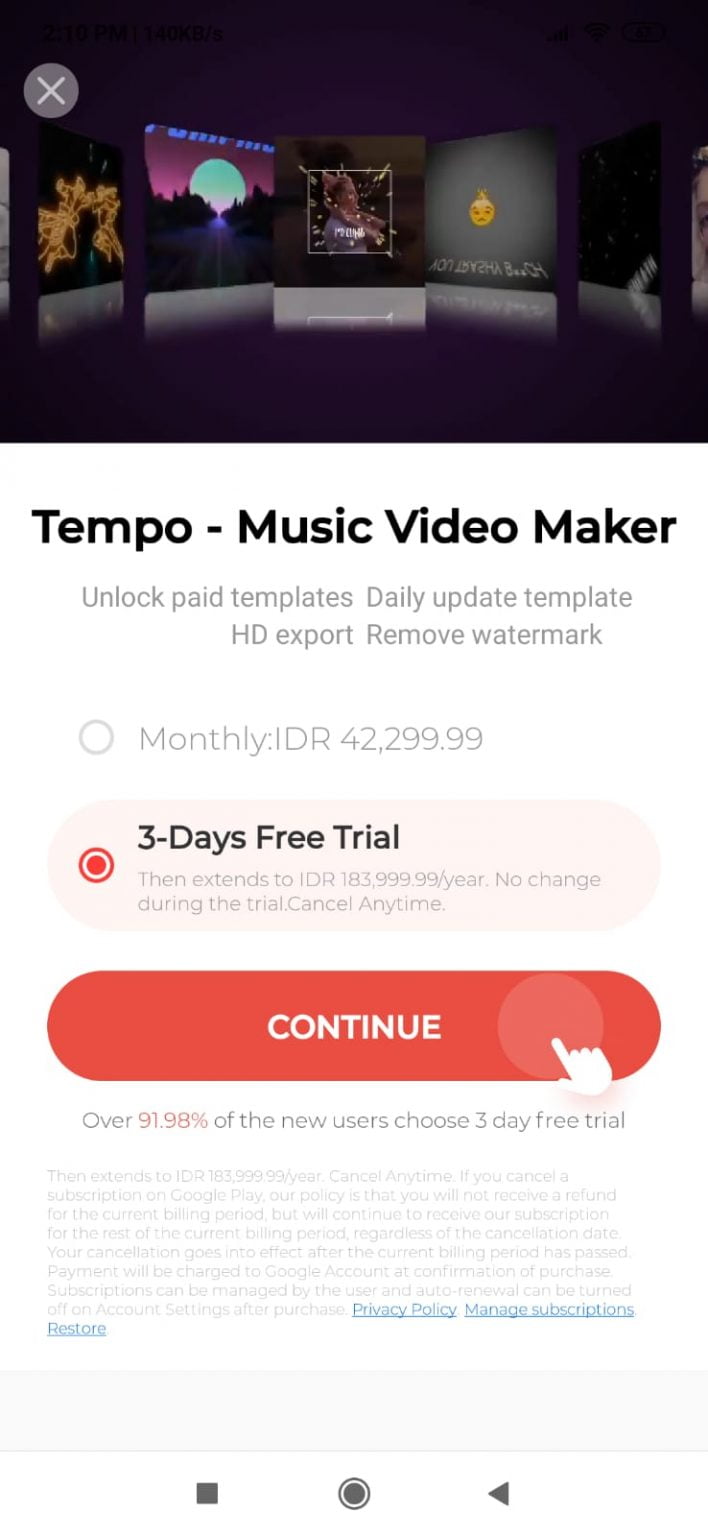708x1536 pixels.
Task: Tap the red CONTINUE button
Action: point(354,1027)
